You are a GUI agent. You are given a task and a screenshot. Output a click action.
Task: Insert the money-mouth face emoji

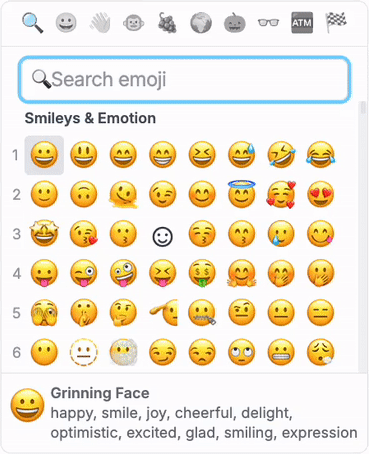click(x=202, y=273)
